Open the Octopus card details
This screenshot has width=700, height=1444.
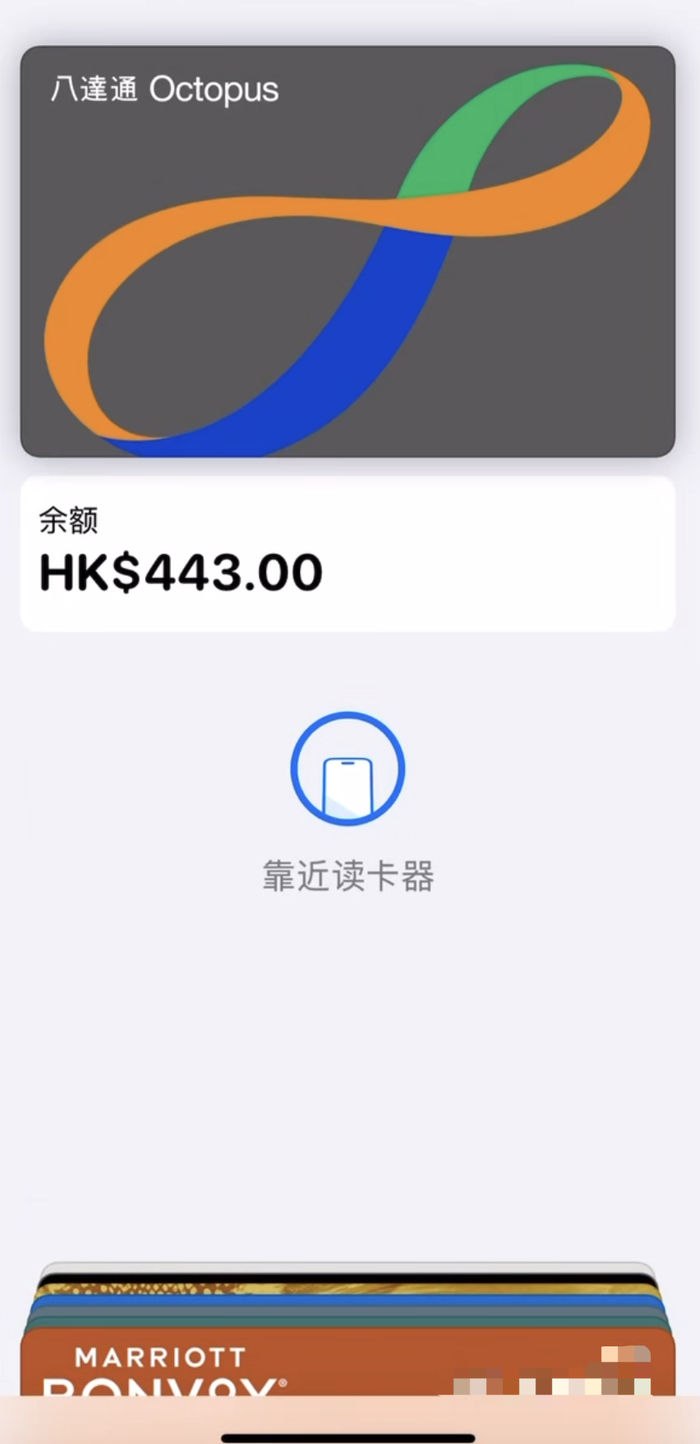pyautogui.click(x=347, y=251)
